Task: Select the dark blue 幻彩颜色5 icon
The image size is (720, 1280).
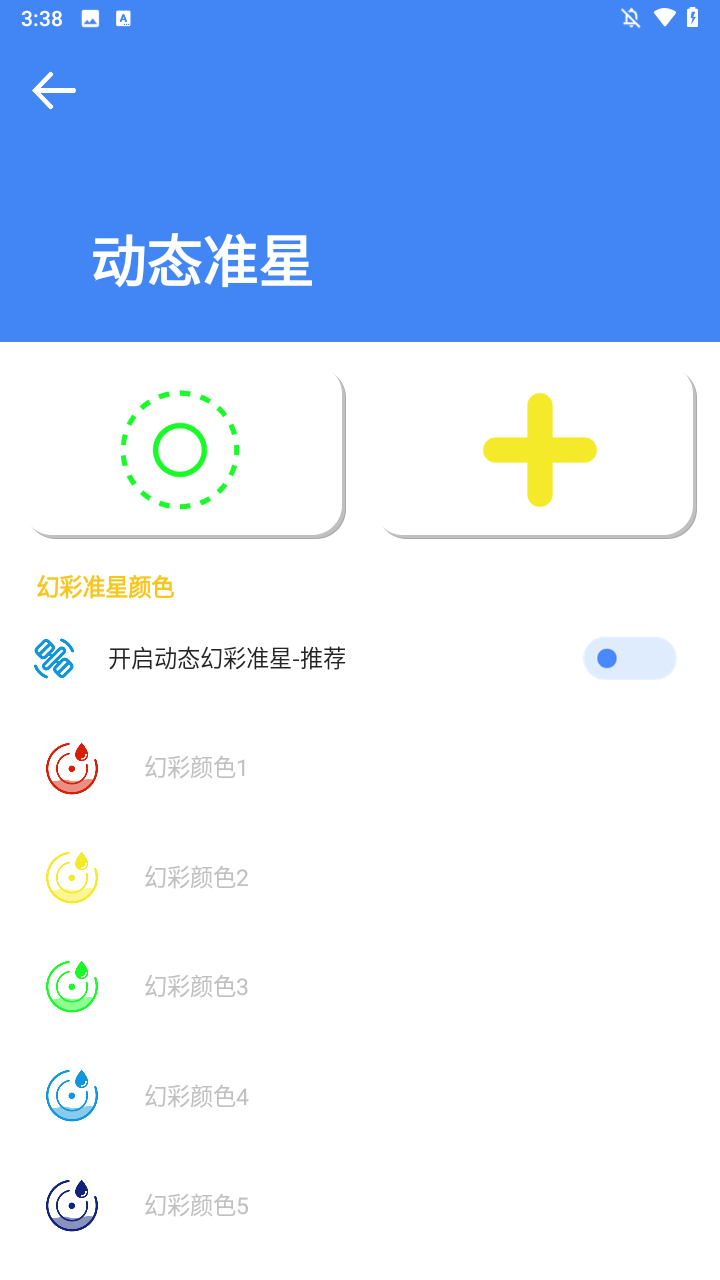Action: tap(72, 1205)
